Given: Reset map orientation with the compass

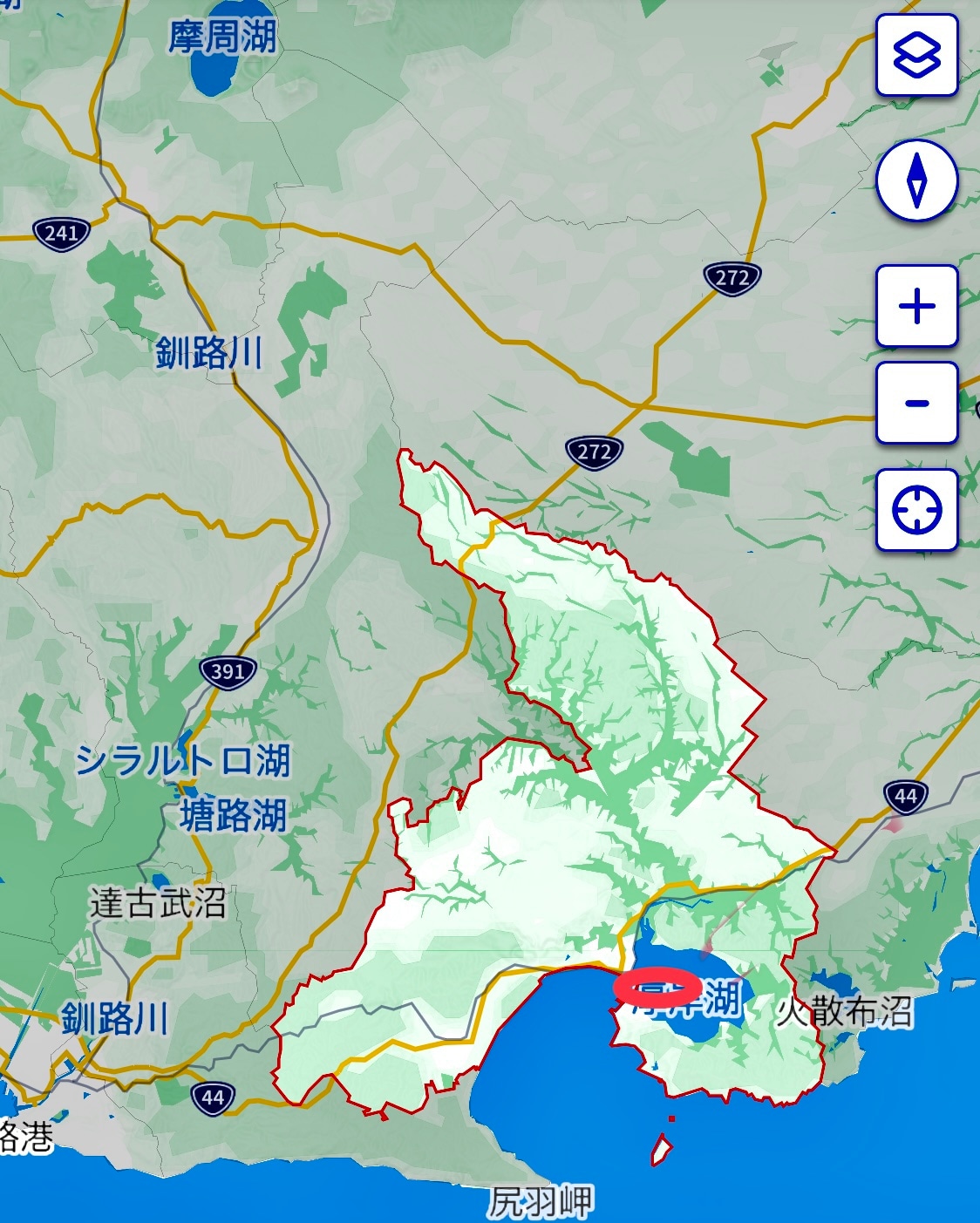Looking at the screenshot, I should (x=916, y=180).
